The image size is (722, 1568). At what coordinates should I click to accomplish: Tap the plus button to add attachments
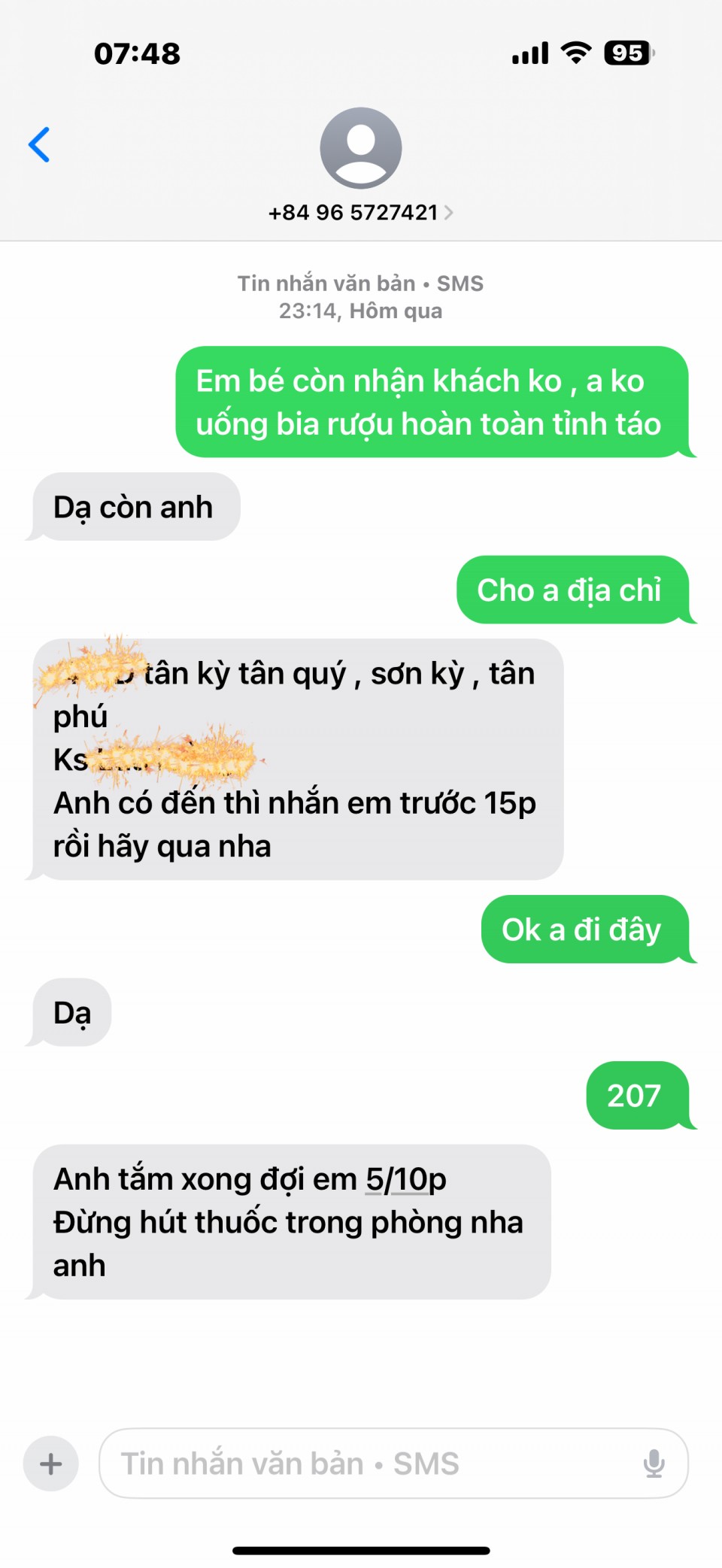pyautogui.click(x=51, y=1463)
